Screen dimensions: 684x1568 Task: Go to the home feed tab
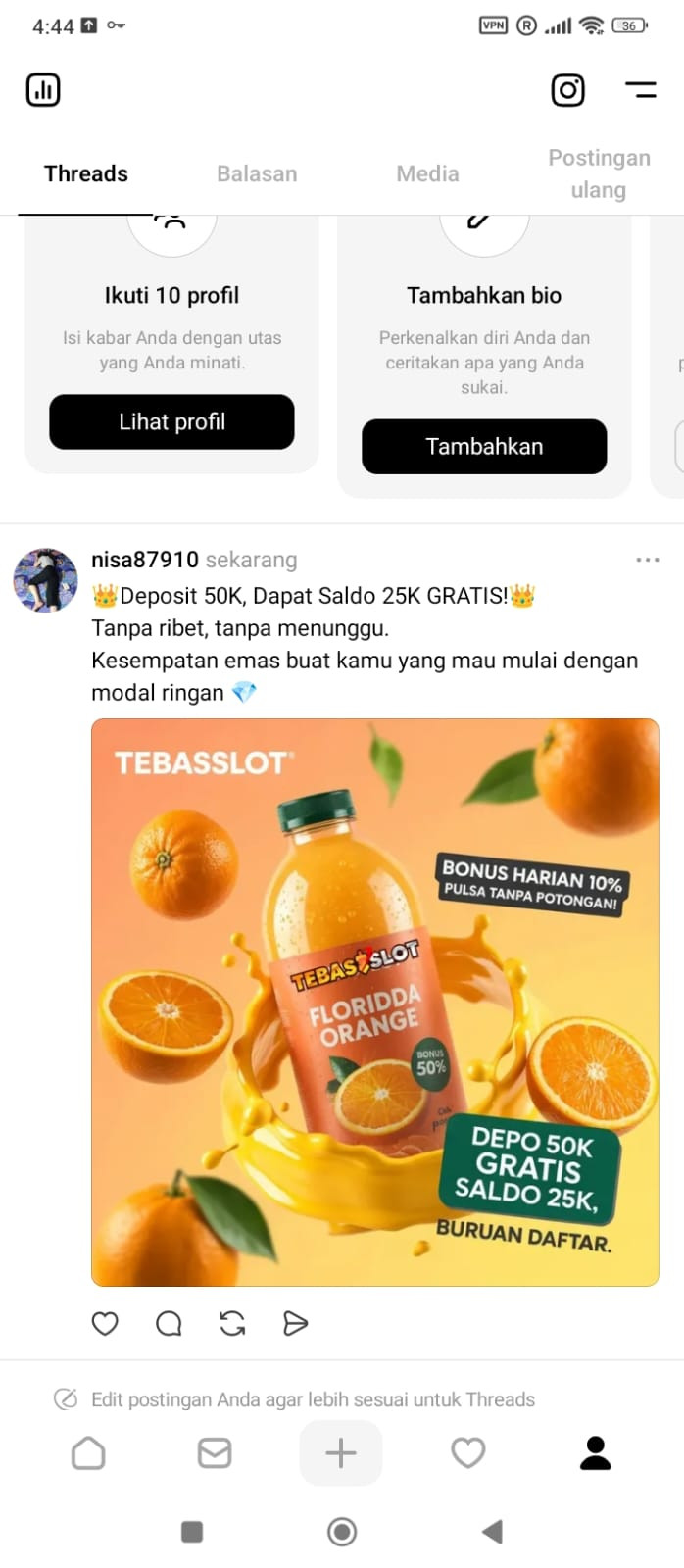point(88,1452)
